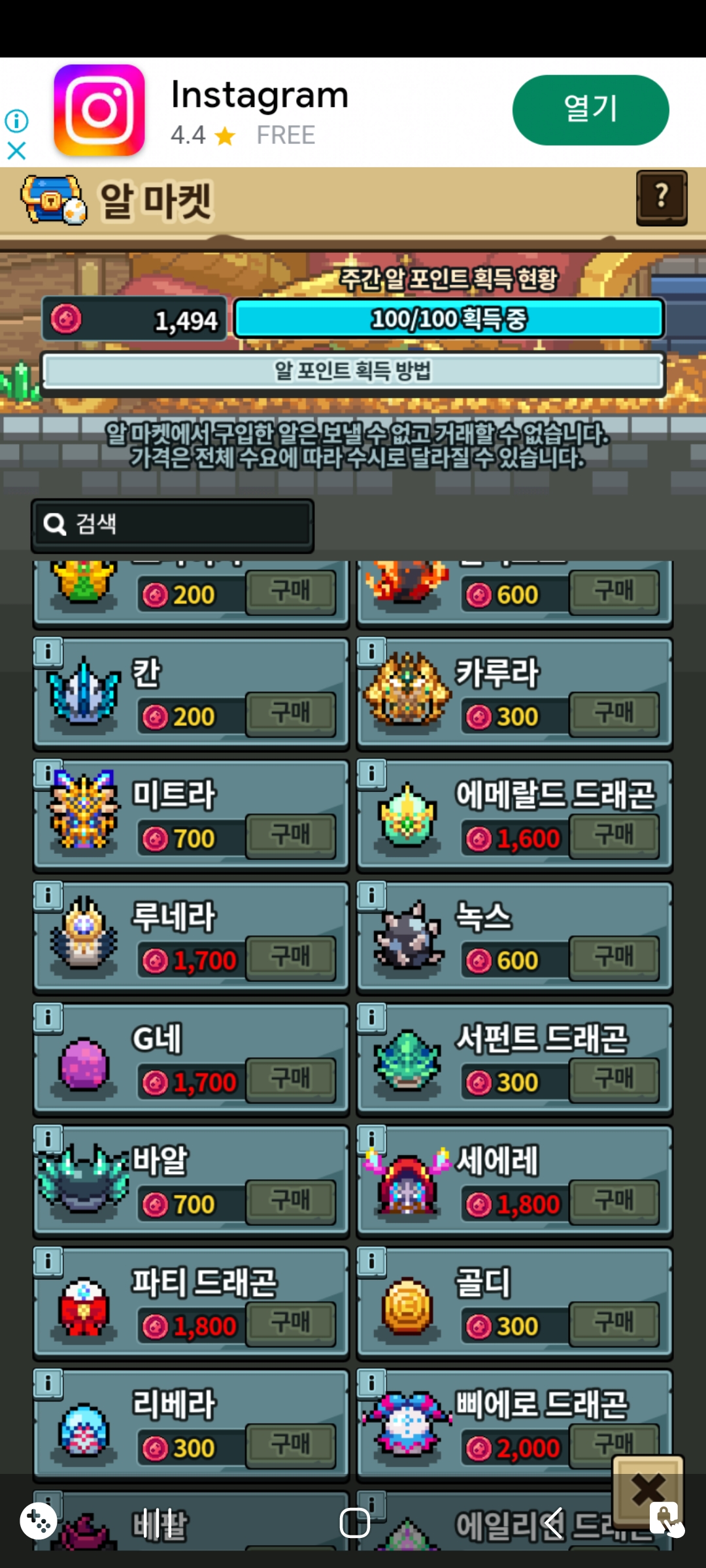
Task: Buy the 미트라 egg for 700
Action: (x=291, y=836)
